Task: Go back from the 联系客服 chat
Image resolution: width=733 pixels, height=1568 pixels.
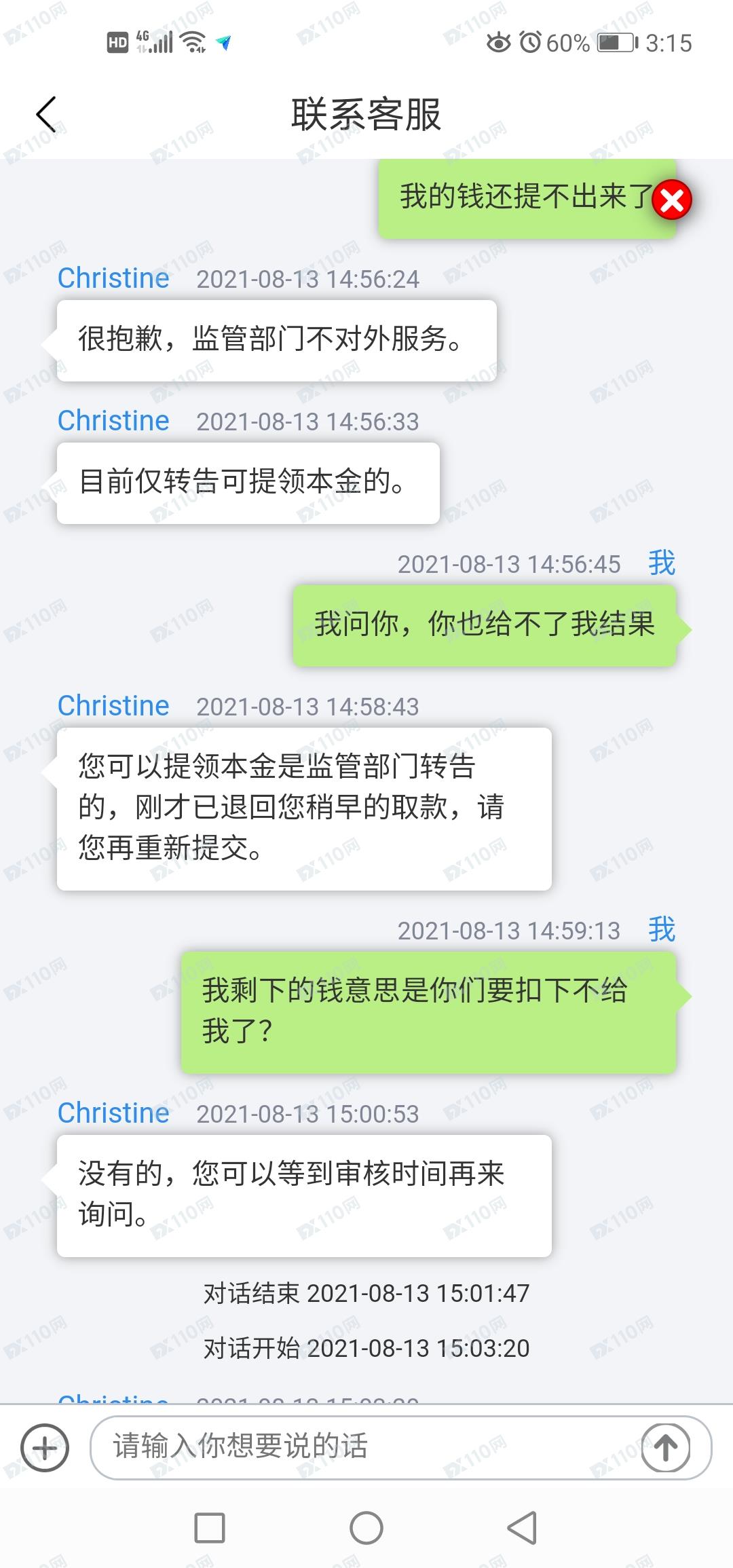Action: pyautogui.click(x=46, y=114)
